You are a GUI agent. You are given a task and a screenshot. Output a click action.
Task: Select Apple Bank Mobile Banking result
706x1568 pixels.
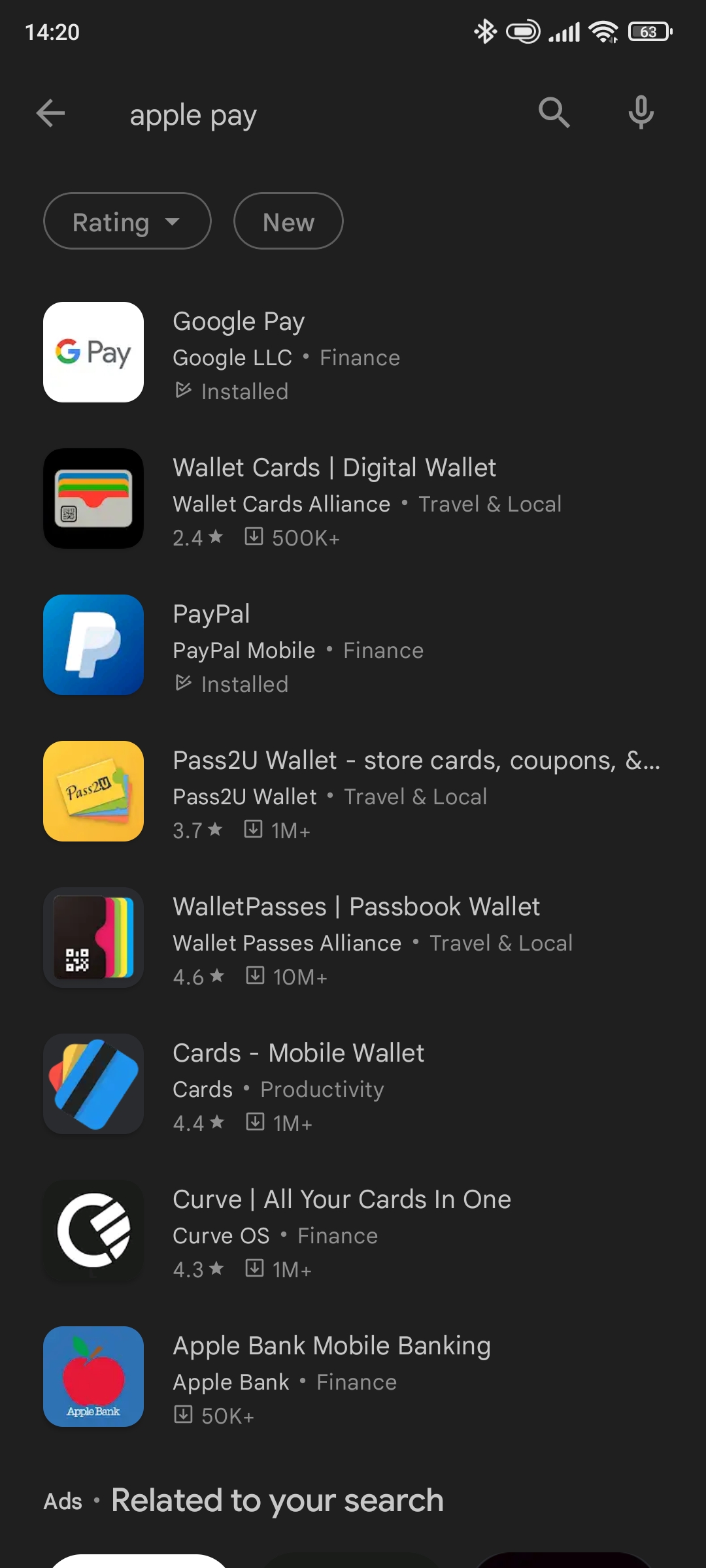(x=353, y=1377)
